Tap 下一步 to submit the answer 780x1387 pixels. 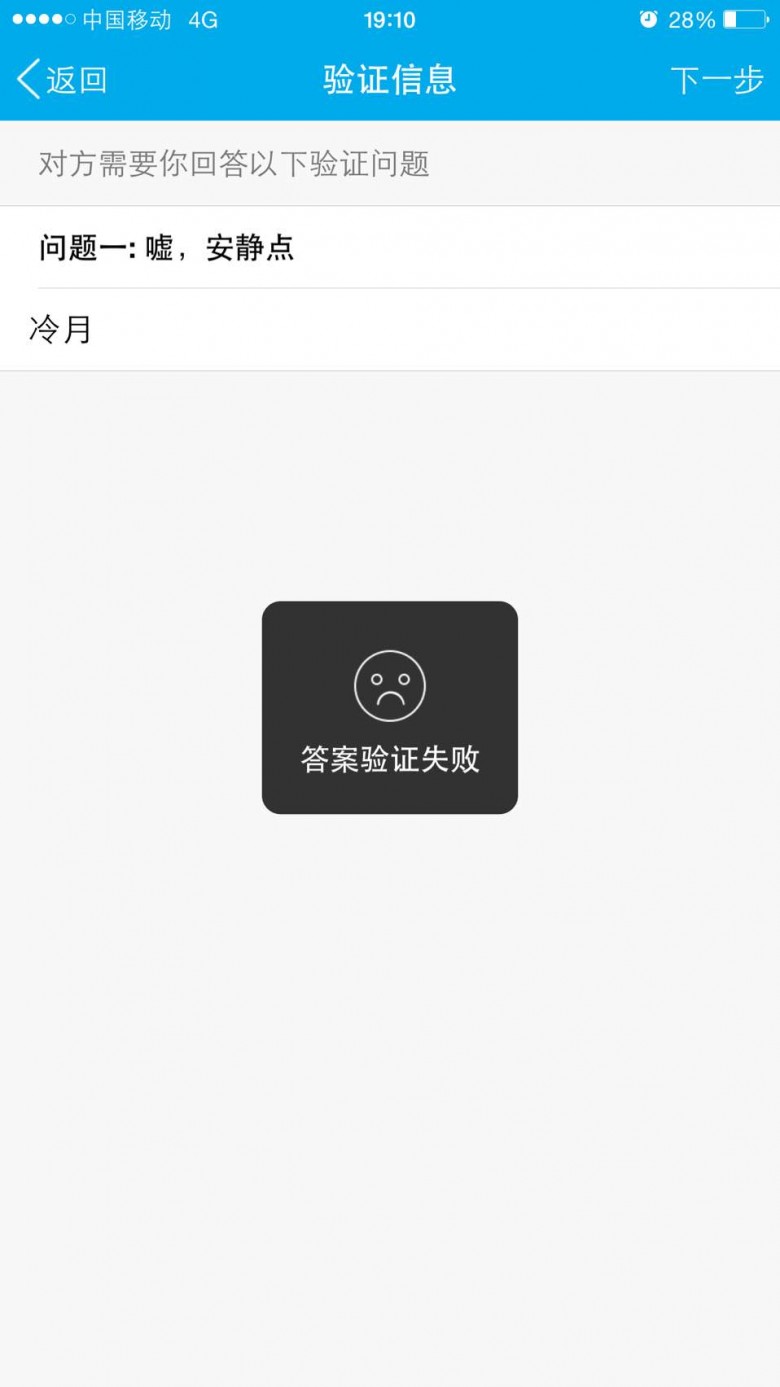click(716, 80)
